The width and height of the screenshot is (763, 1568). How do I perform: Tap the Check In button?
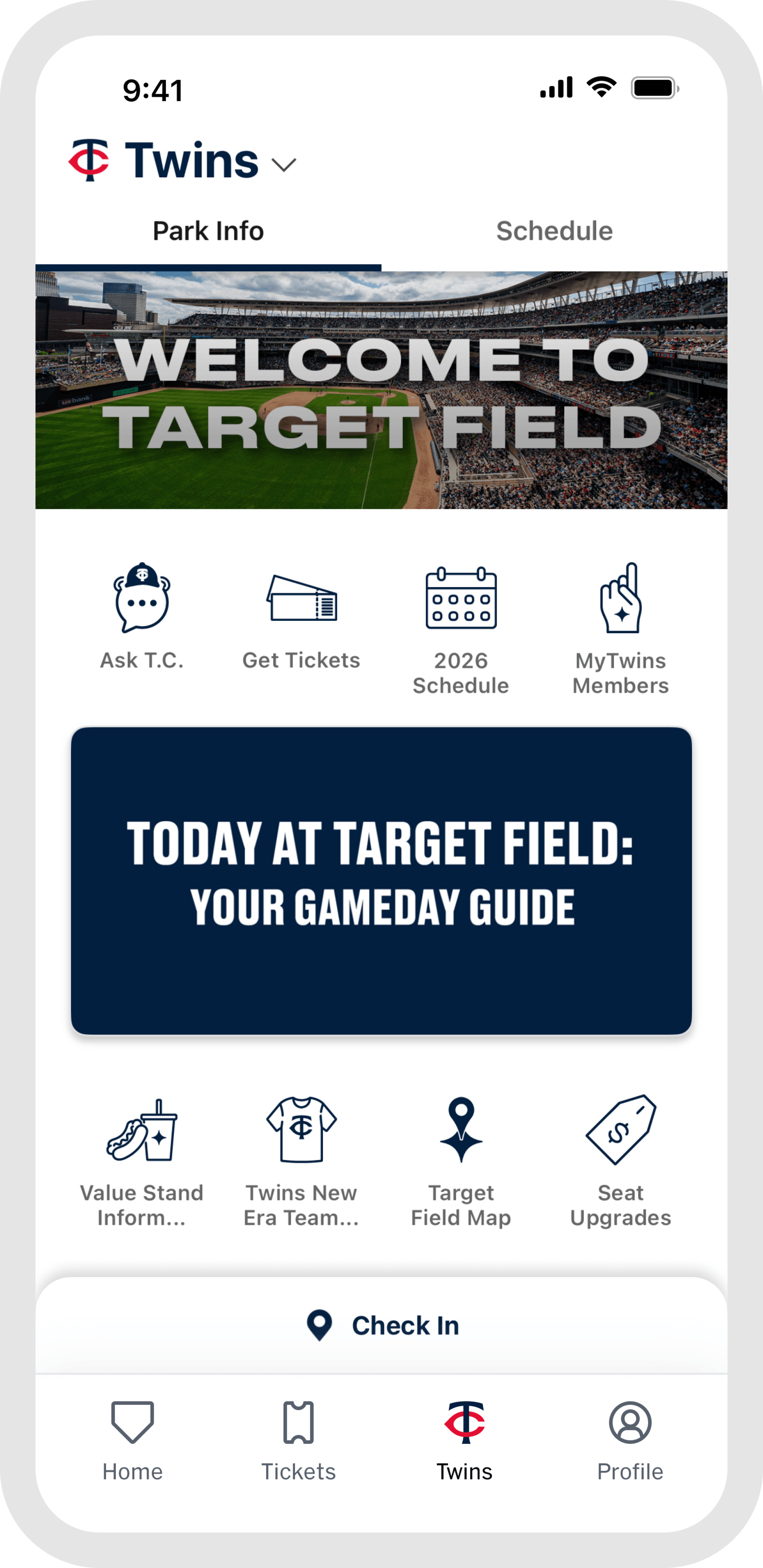383,1326
